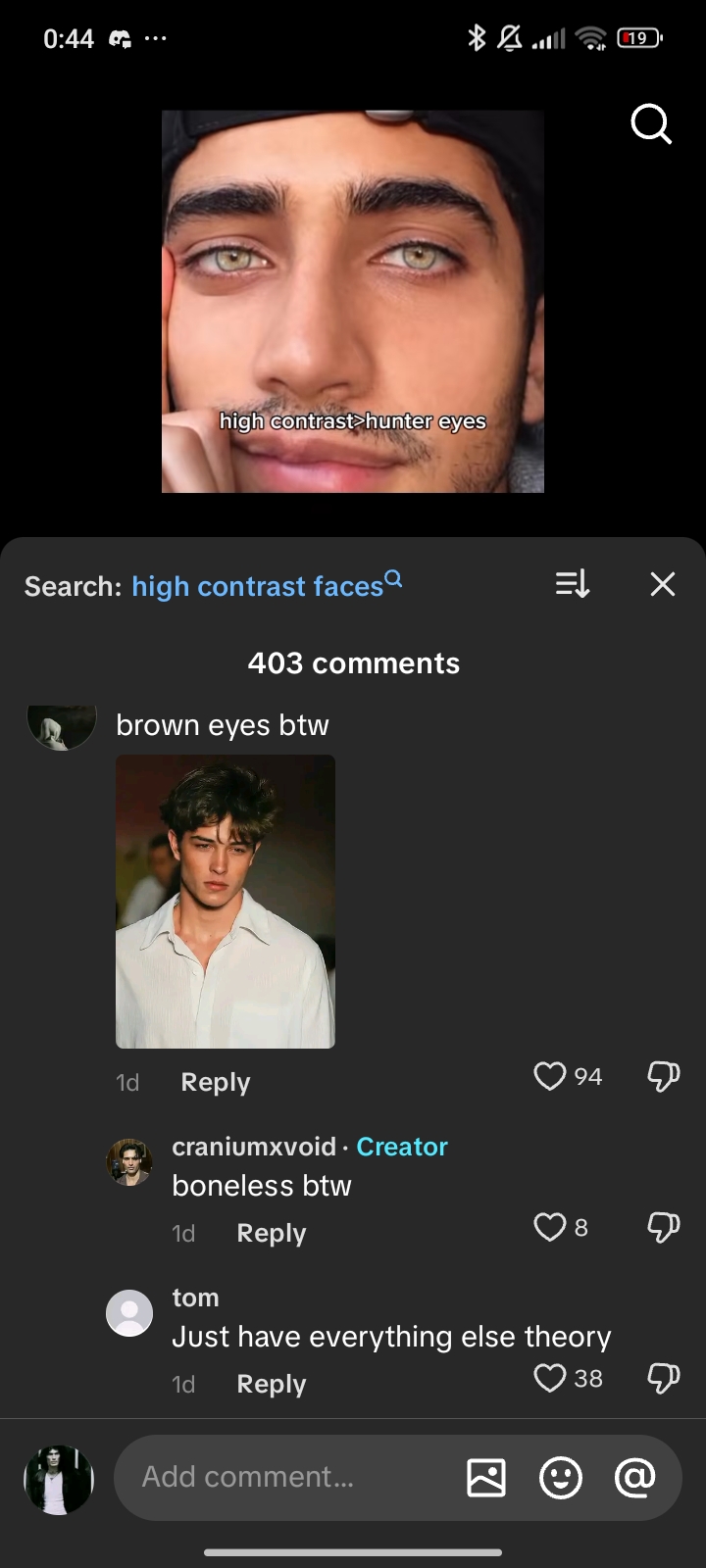706x1568 pixels.
Task: Open the comment sort options
Action: pyautogui.click(x=572, y=584)
